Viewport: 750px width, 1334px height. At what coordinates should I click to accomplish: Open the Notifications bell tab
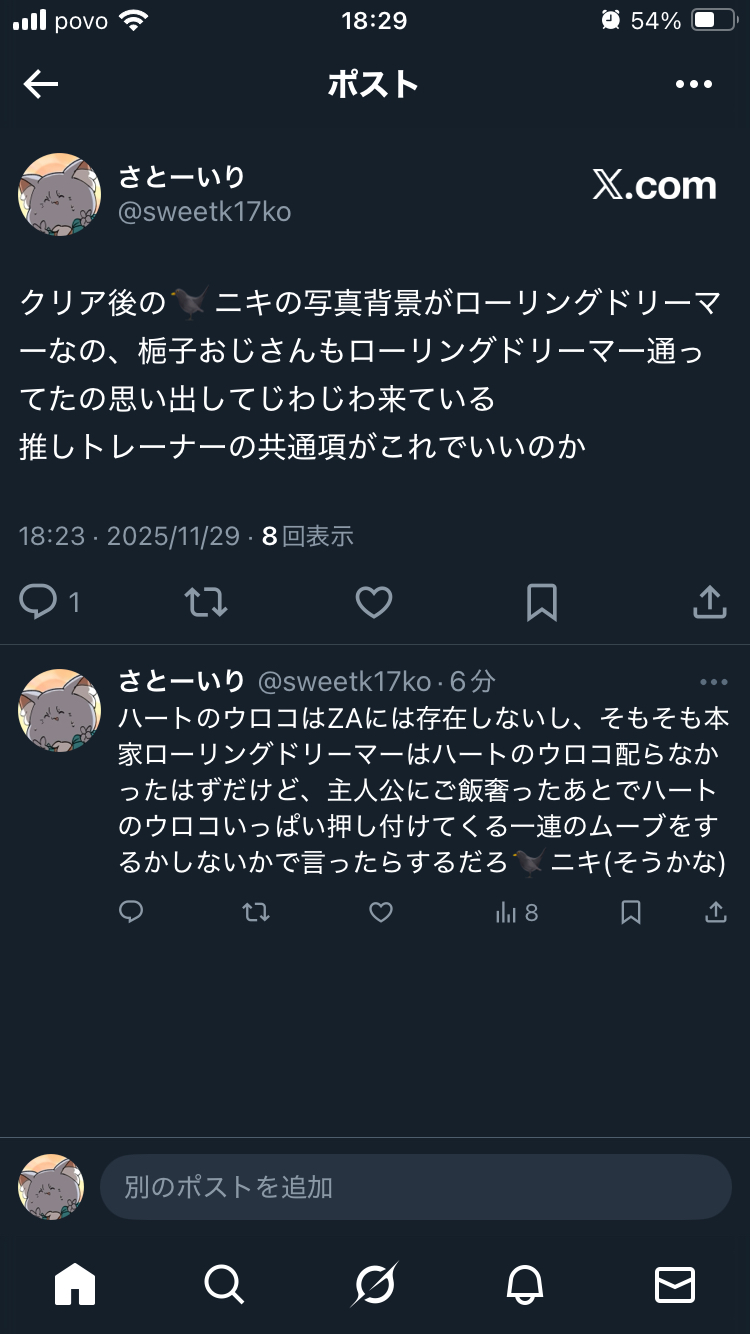coord(525,1285)
